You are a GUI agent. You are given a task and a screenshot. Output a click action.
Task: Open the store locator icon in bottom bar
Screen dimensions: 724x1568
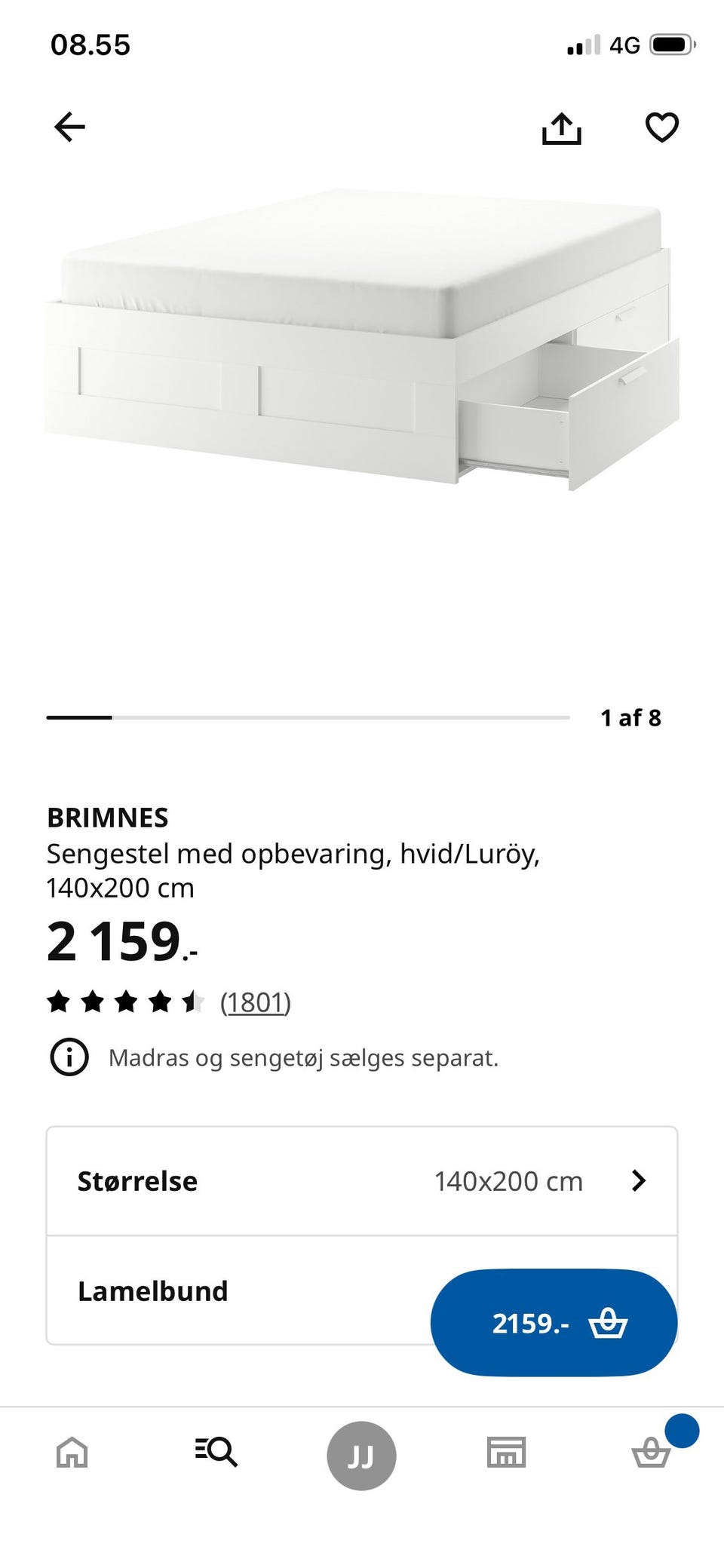[x=506, y=1453]
